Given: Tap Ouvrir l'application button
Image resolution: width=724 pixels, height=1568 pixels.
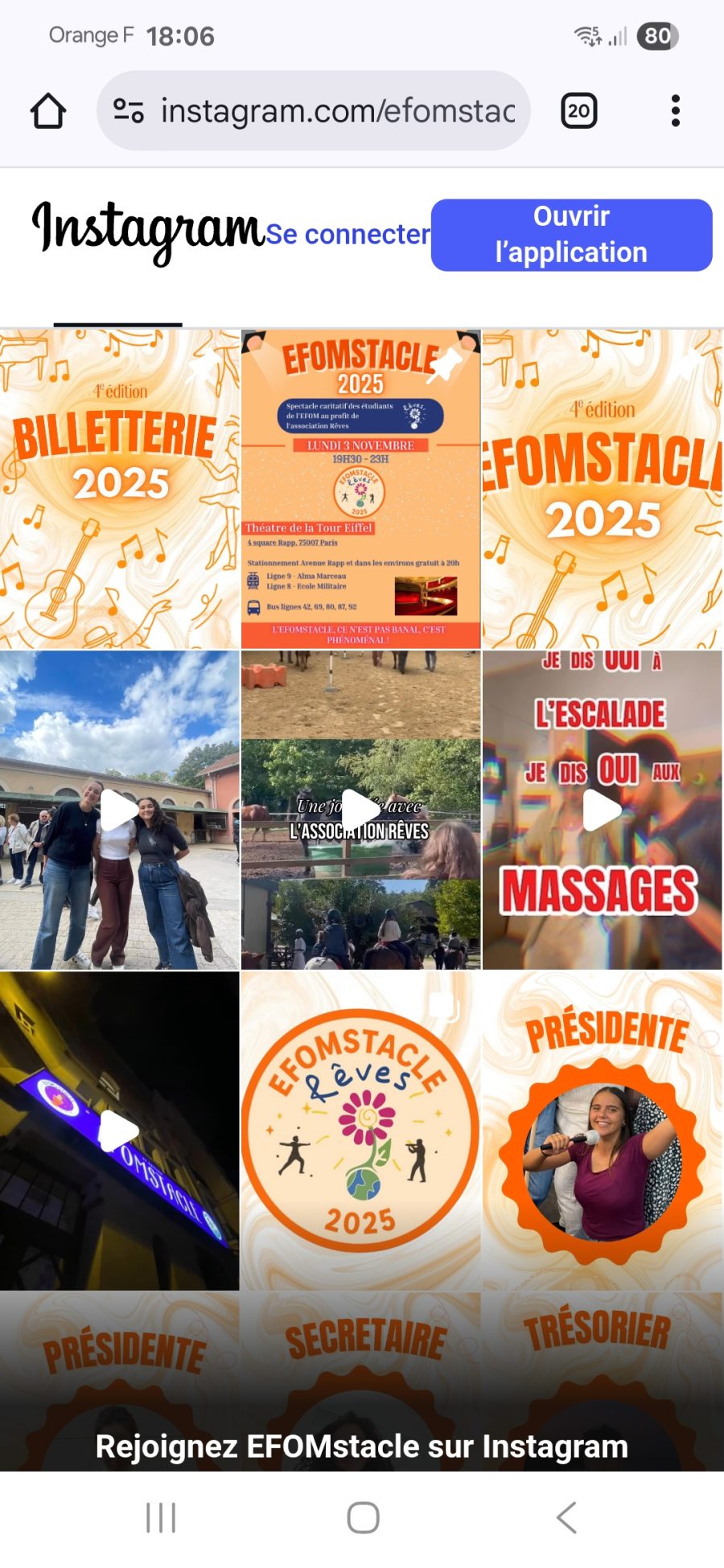Looking at the screenshot, I should tap(571, 235).
